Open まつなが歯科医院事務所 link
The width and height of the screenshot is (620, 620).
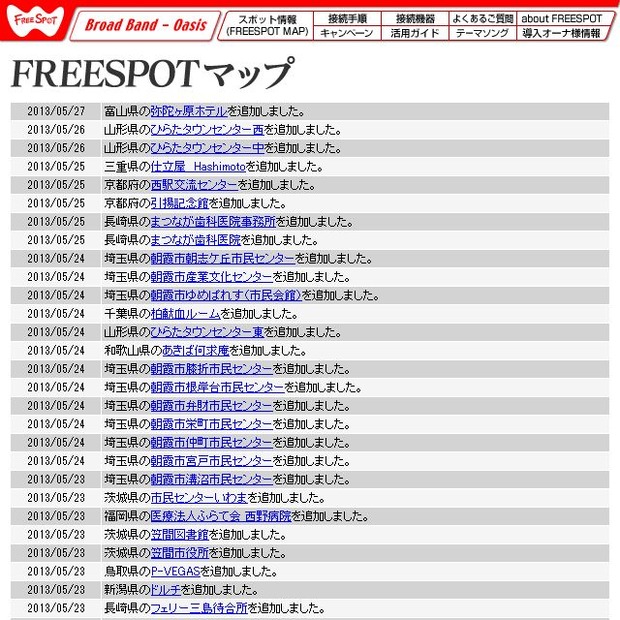(x=212, y=221)
